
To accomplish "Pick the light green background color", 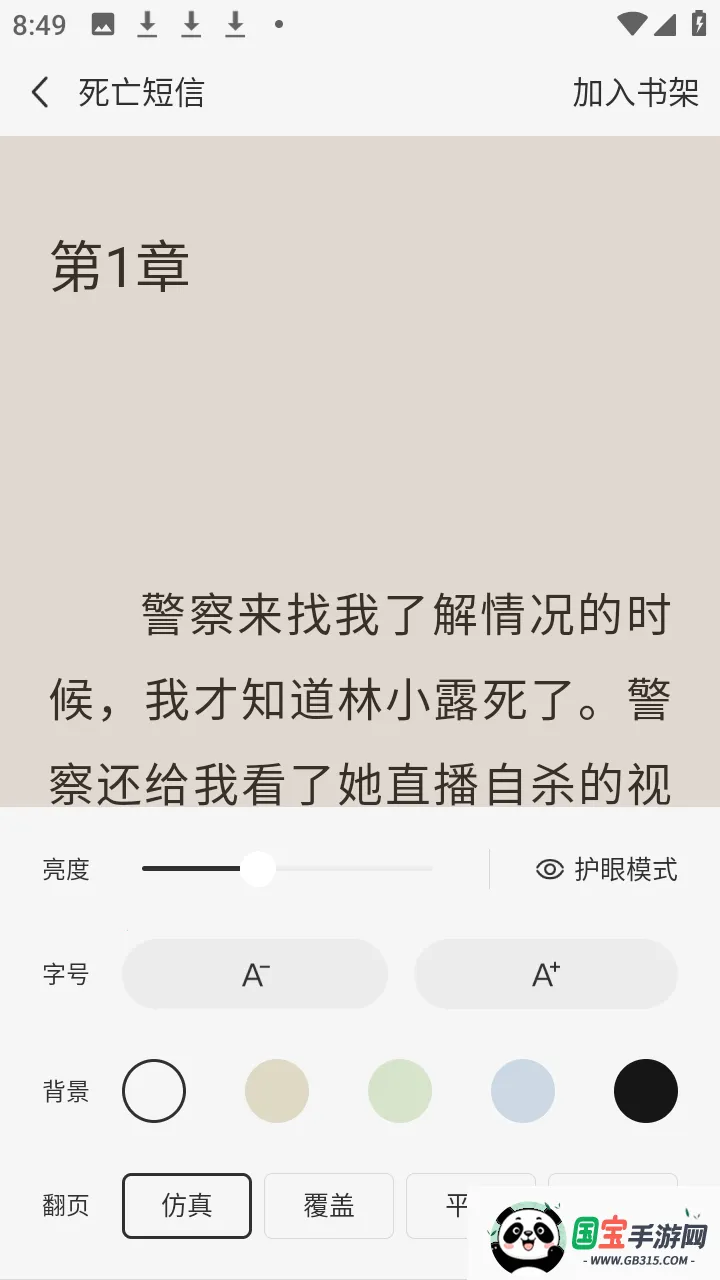I will [400, 1091].
